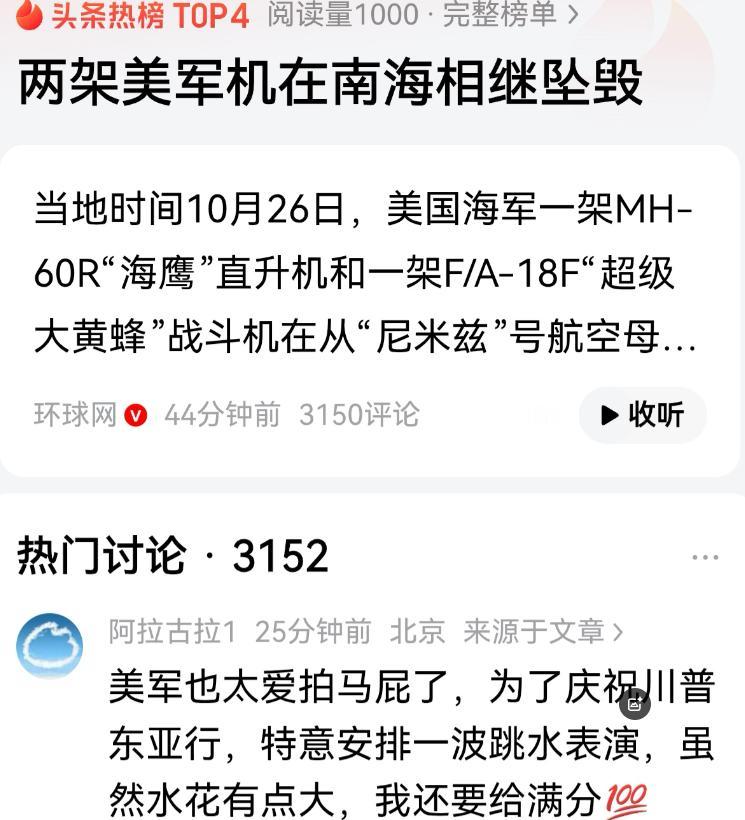
Task: Click the flame icon beside 头条热榜
Action: click(x=27, y=17)
